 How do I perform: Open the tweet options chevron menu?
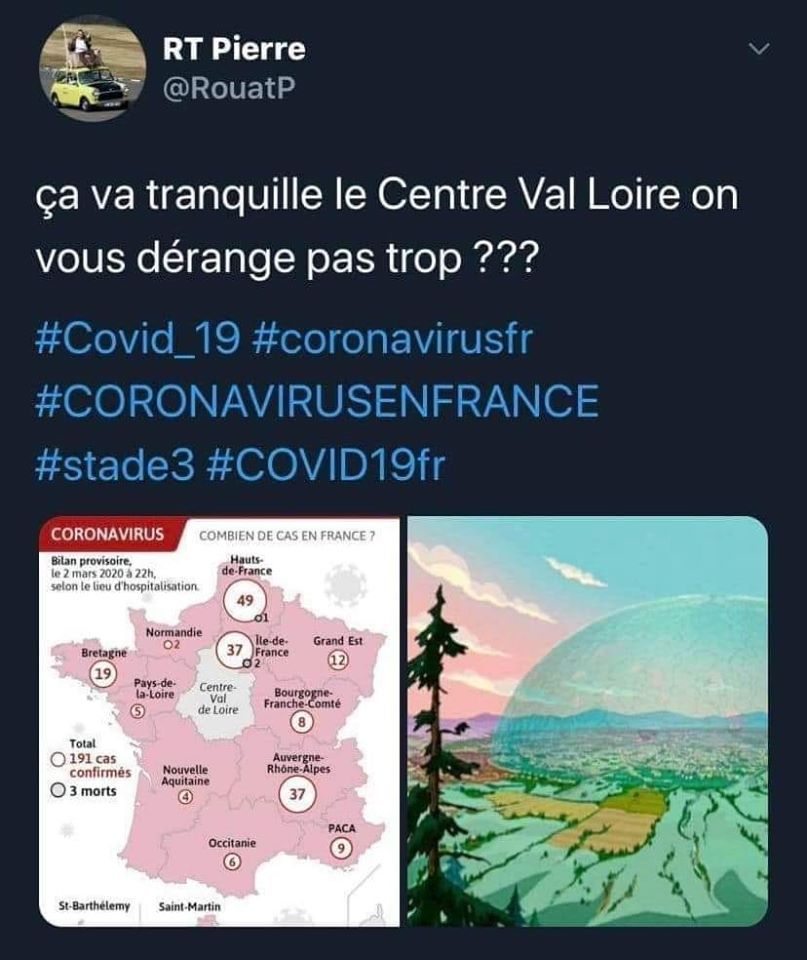click(759, 49)
